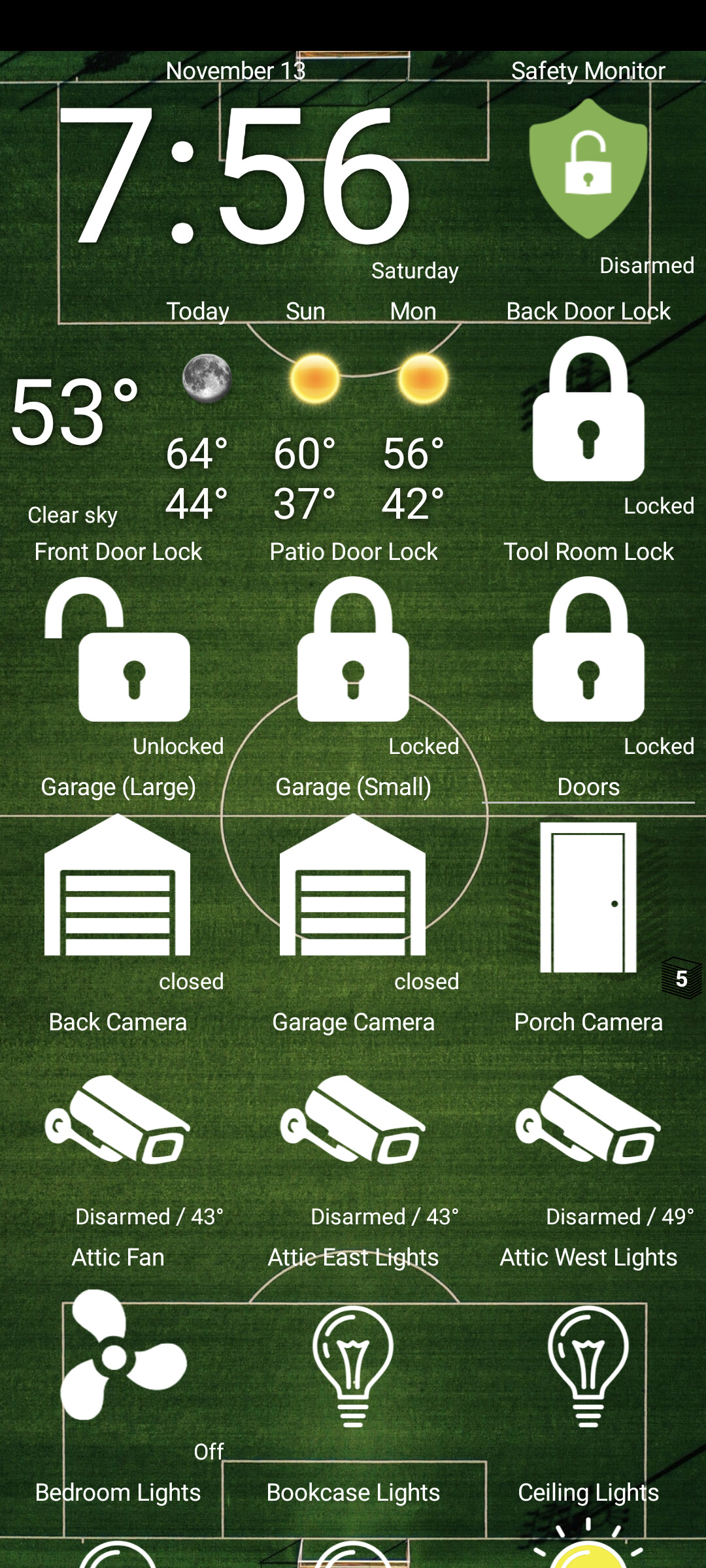Image resolution: width=706 pixels, height=1568 pixels.
Task: Open the Safety Monitor disarmed shield tile
Action: click(588, 170)
